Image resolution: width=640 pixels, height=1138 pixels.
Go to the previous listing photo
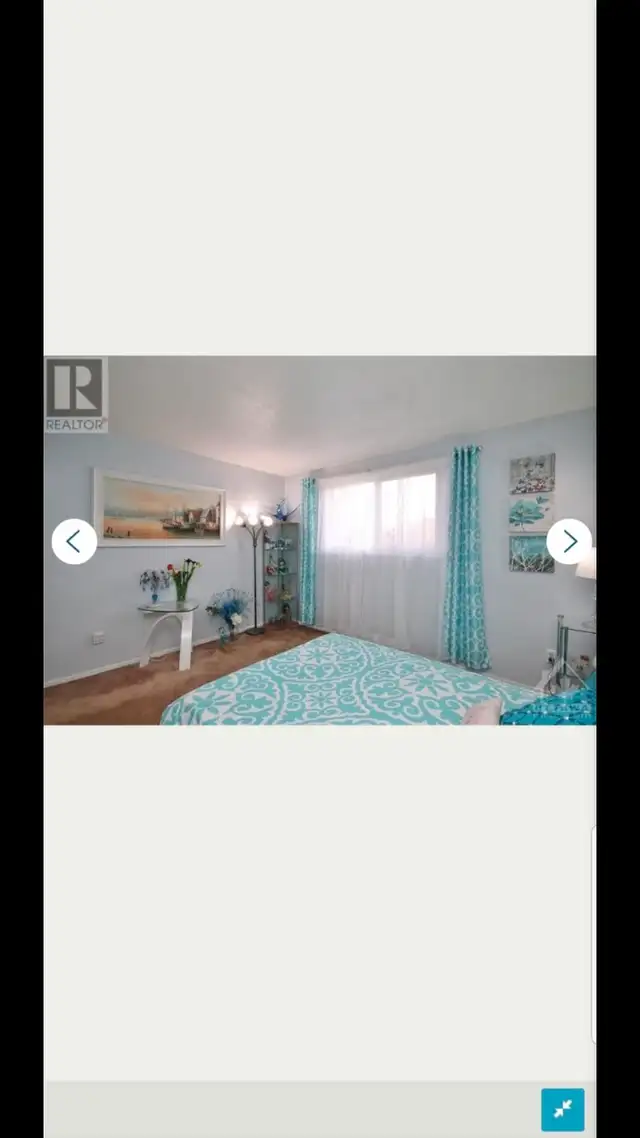click(74, 541)
